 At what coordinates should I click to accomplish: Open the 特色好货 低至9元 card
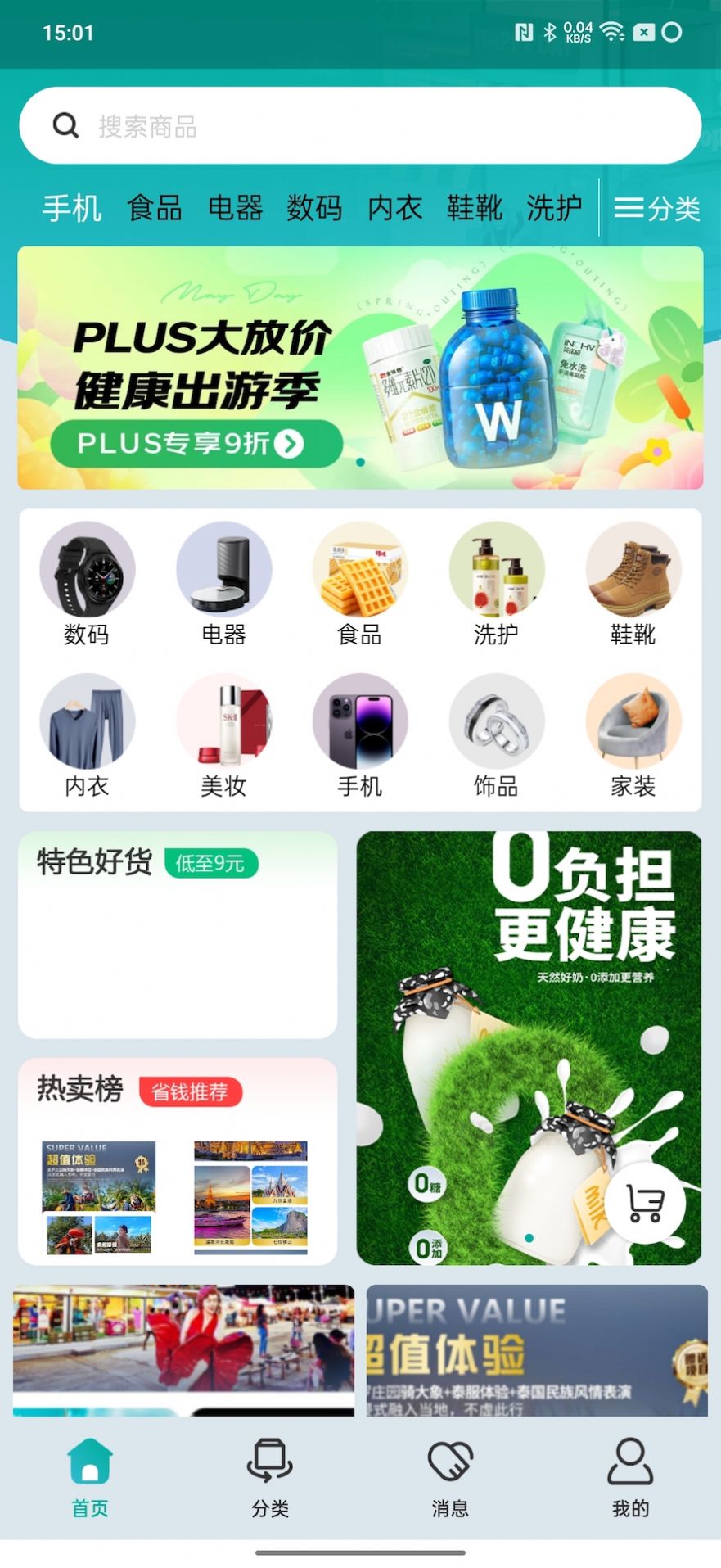(x=178, y=935)
